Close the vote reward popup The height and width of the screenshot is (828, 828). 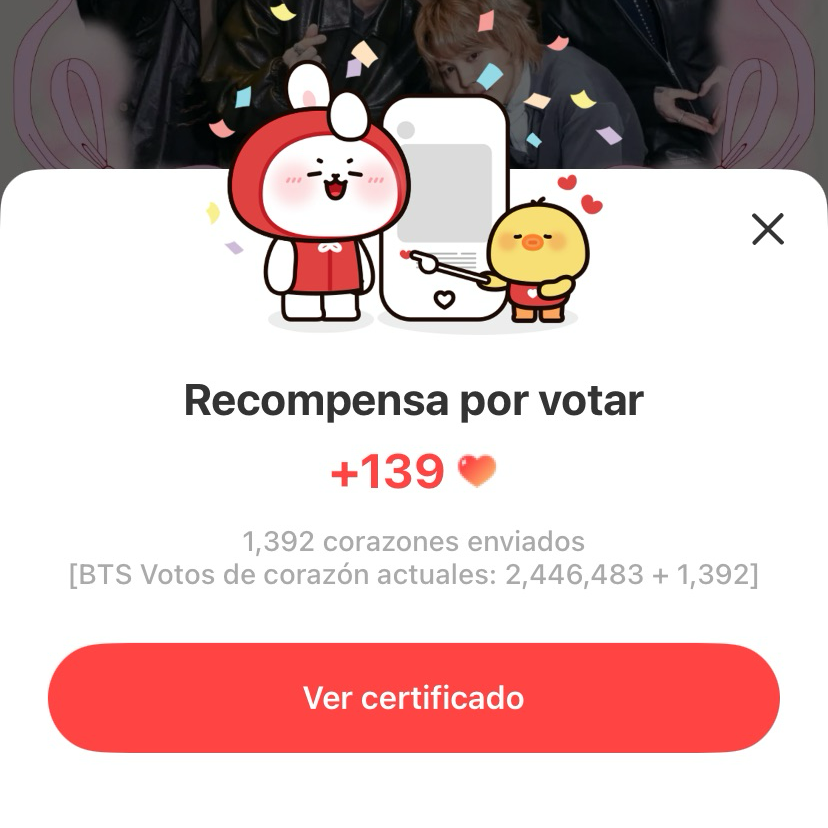(x=767, y=229)
